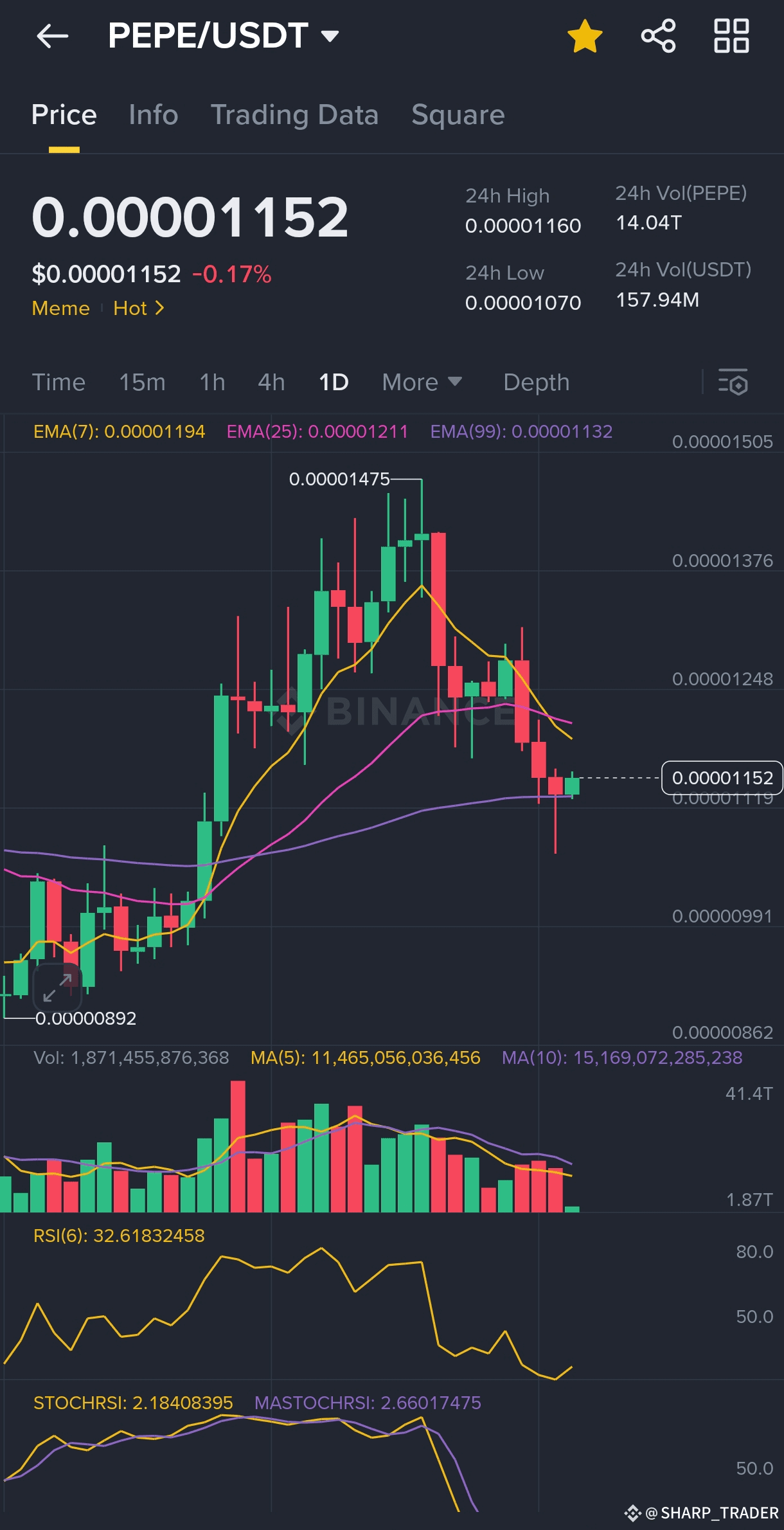Select the 15m chart interval
This screenshot has width=784, height=1530.
(x=142, y=382)
